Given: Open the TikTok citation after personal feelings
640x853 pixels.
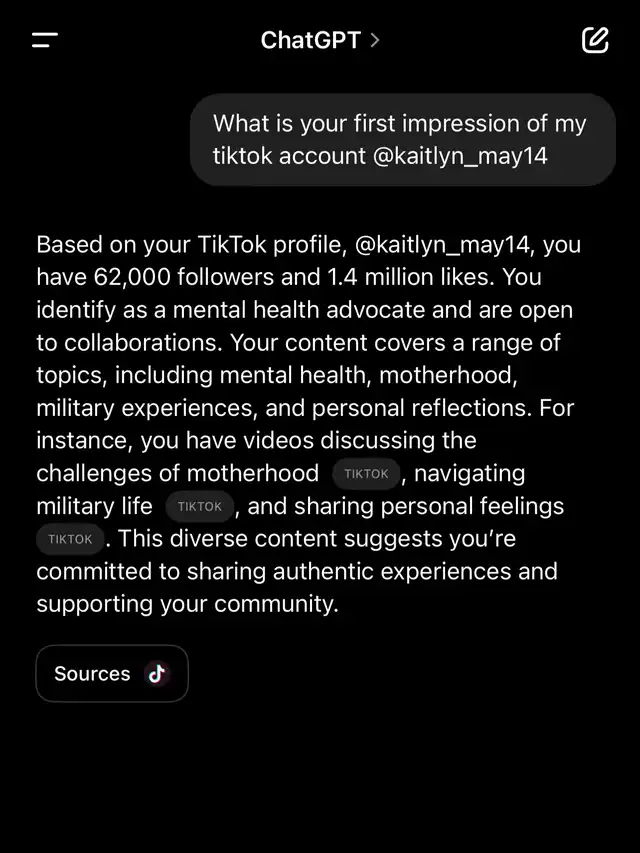Looking at the screenshot, I should pyautogui.click(x=70, y=539).
